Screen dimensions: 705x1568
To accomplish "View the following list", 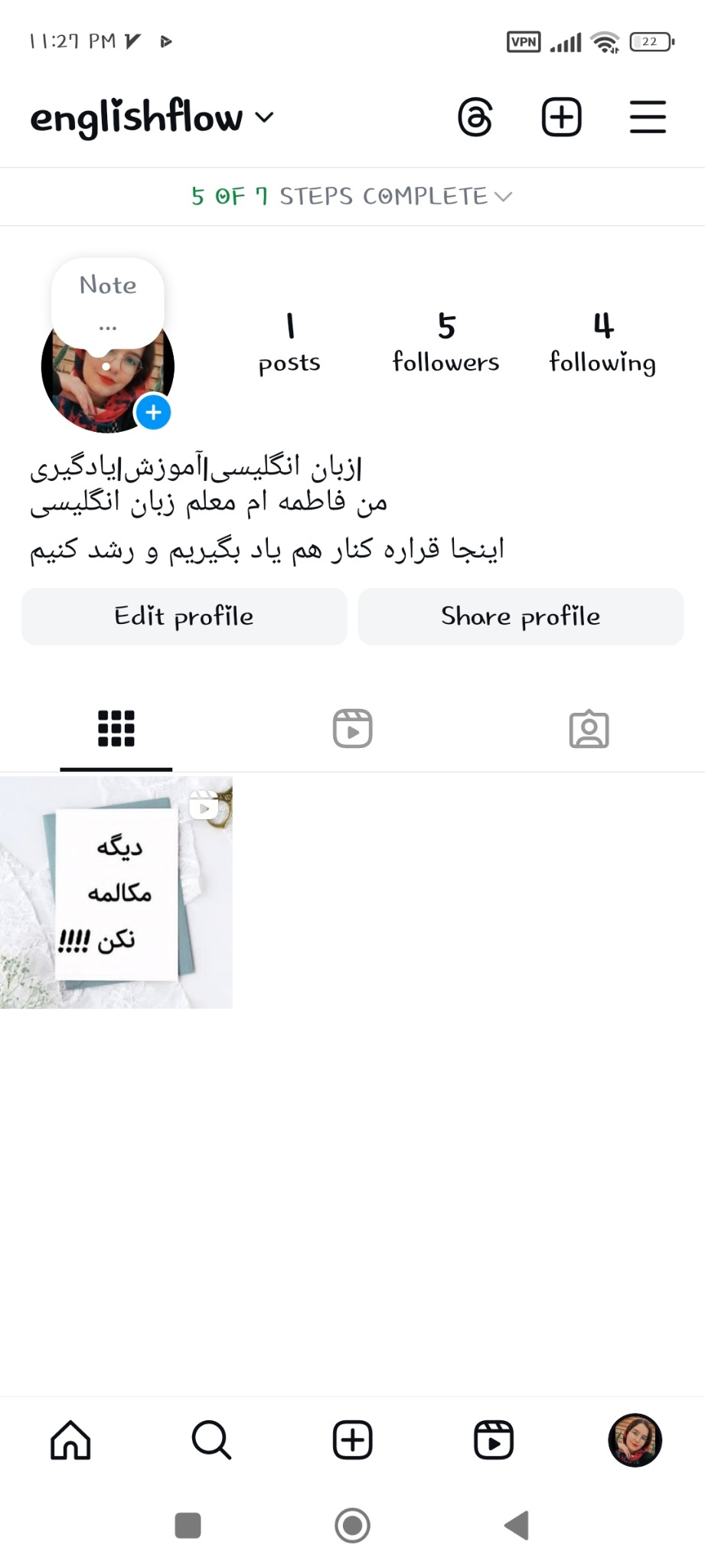I will [x=602, y=343].
